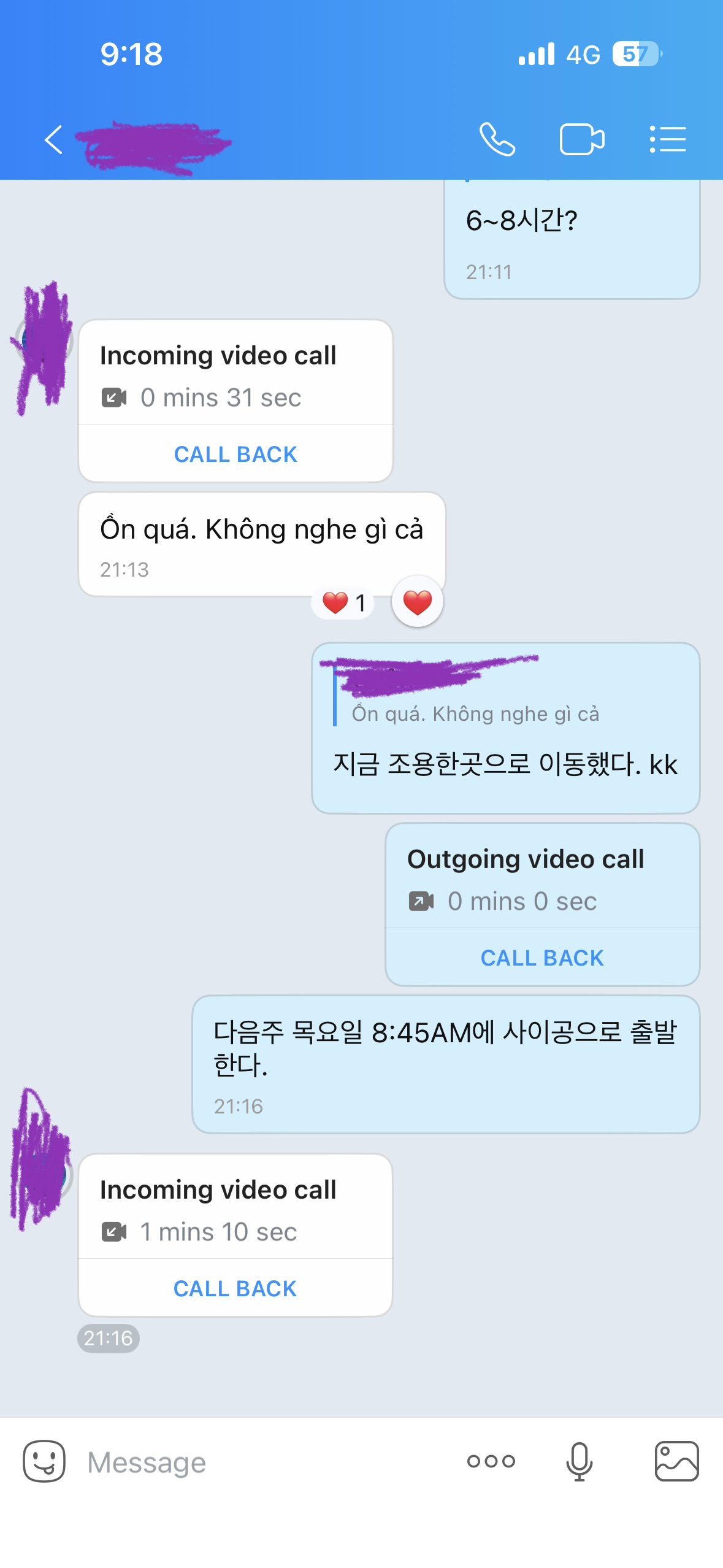This screenshot has width=723, height=1568.
Task: Open the sticker and emoji picker
Action: coord(44,1462)
